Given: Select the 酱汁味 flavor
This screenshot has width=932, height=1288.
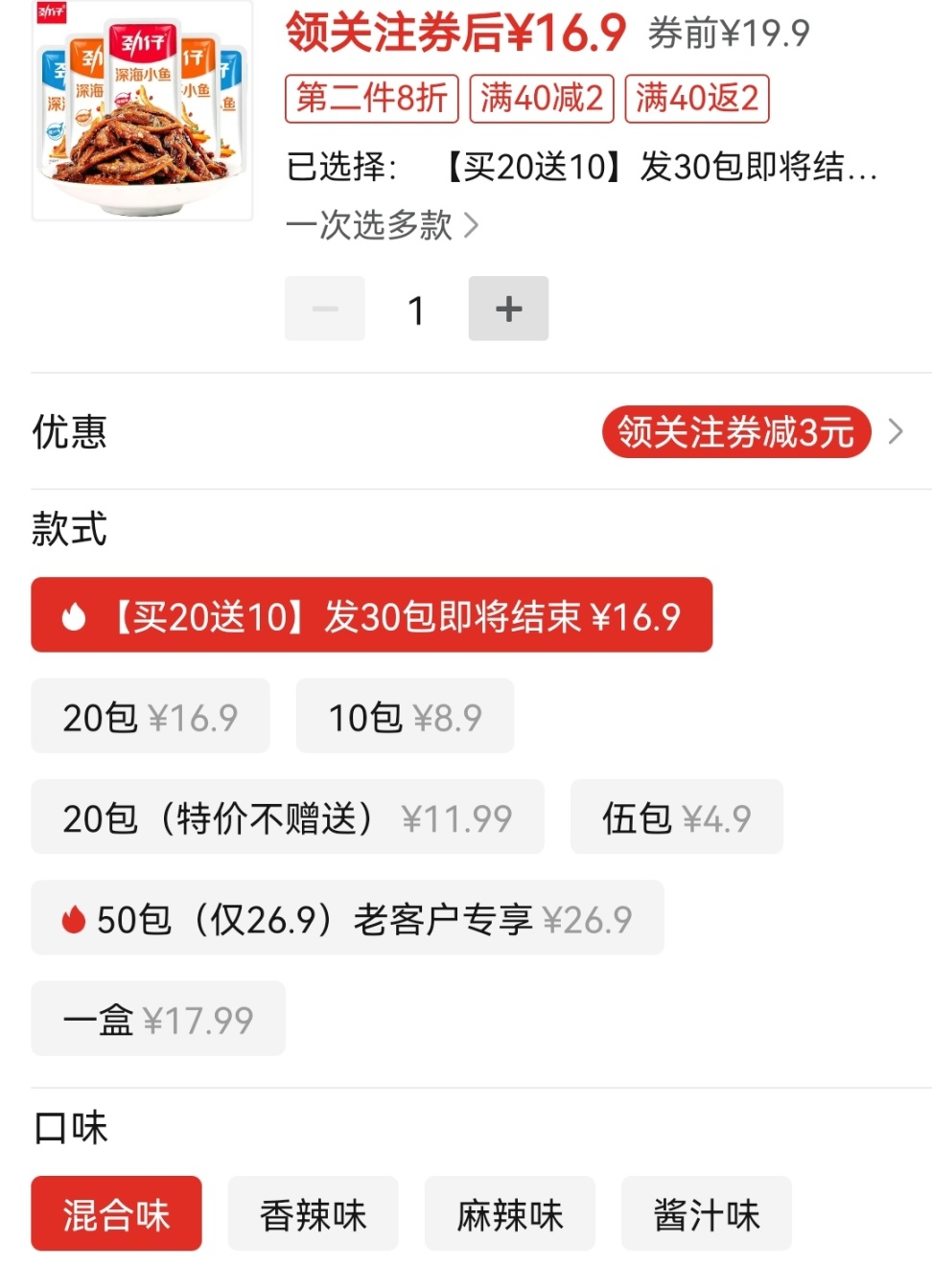Looking at the screenshot, I should click(706, 1214).
